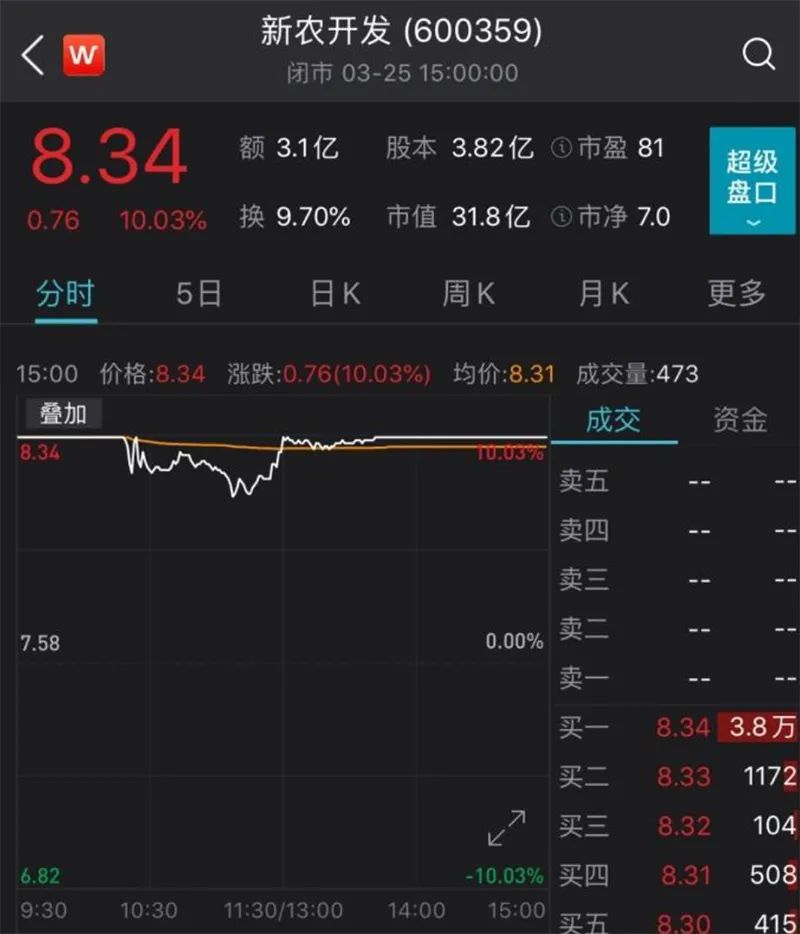800x934 pixels.
Task: Switch to the 分时 chart tab
Action: pyautogui.click(x=66, y=294)
